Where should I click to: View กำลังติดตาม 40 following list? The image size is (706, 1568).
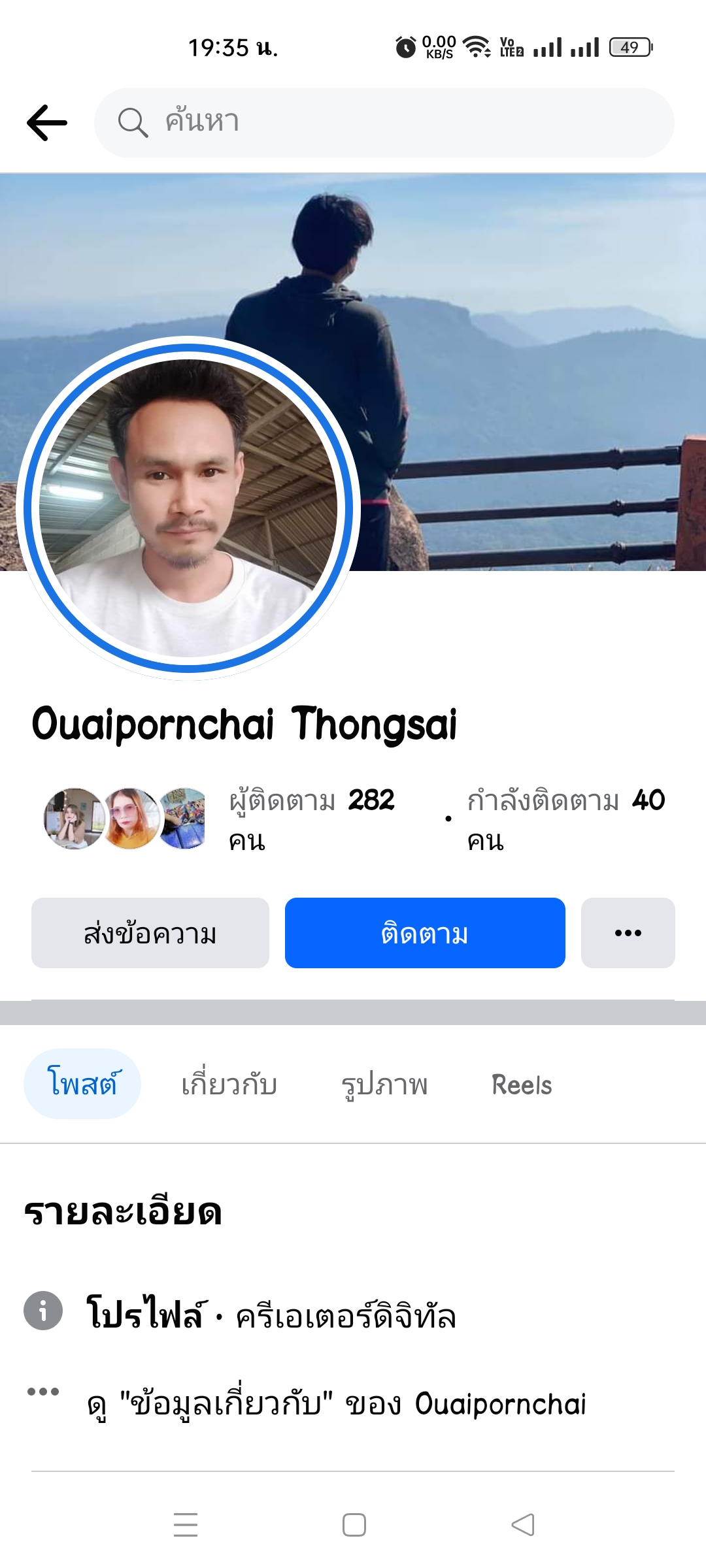click(565, 818)
